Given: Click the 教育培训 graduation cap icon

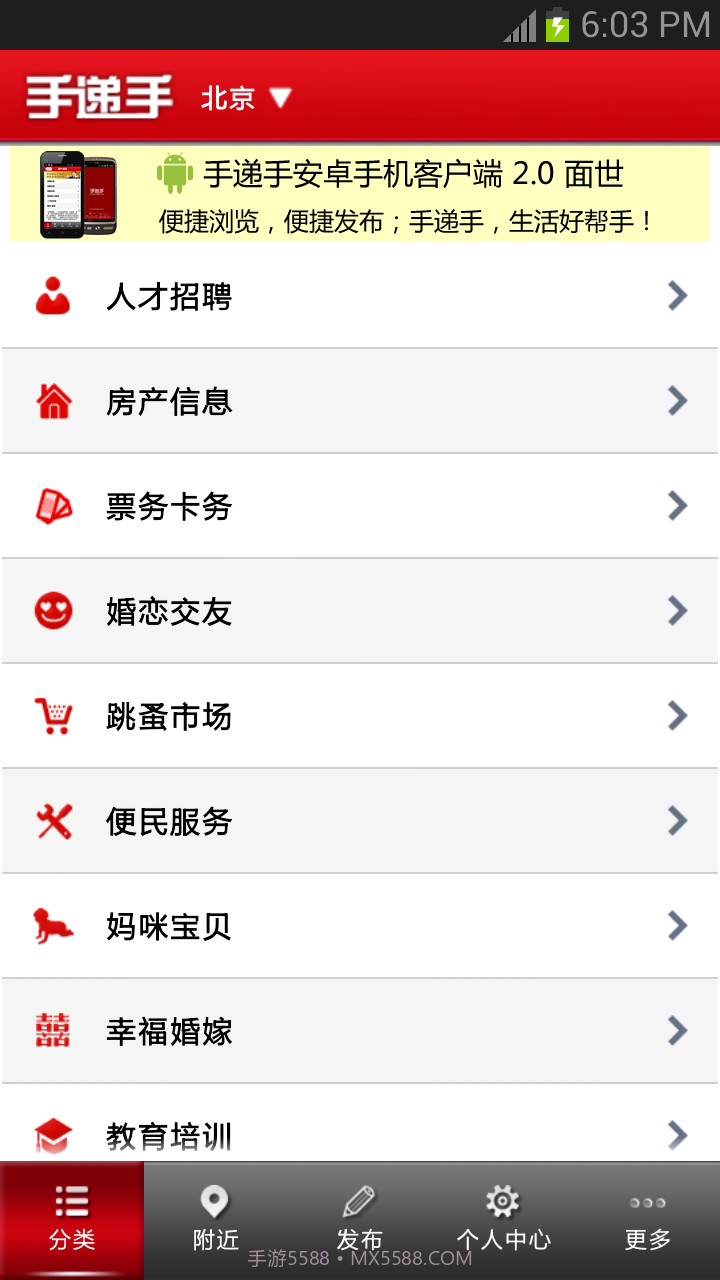Looking at the screenshot, I should click(53, 1136).
